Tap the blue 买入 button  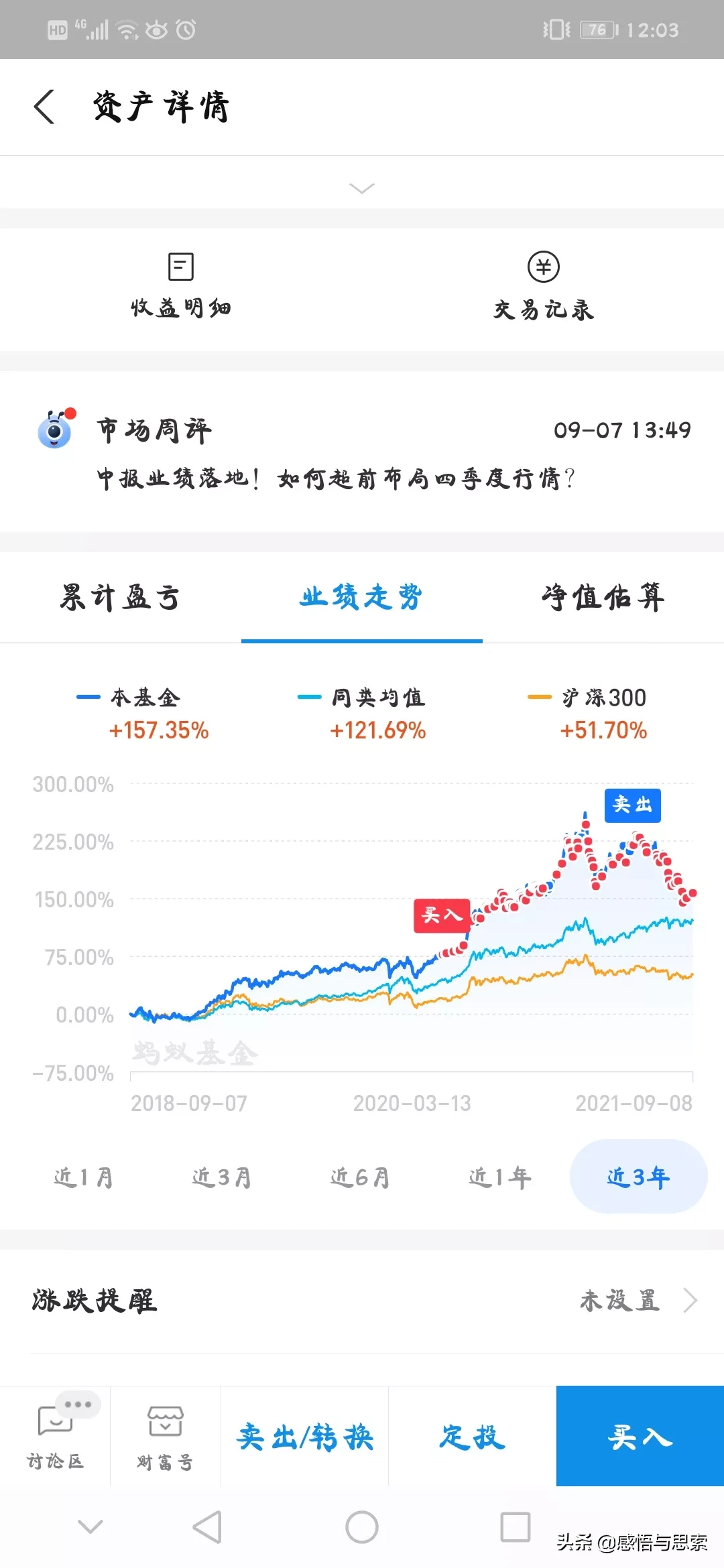(640, 1437)
